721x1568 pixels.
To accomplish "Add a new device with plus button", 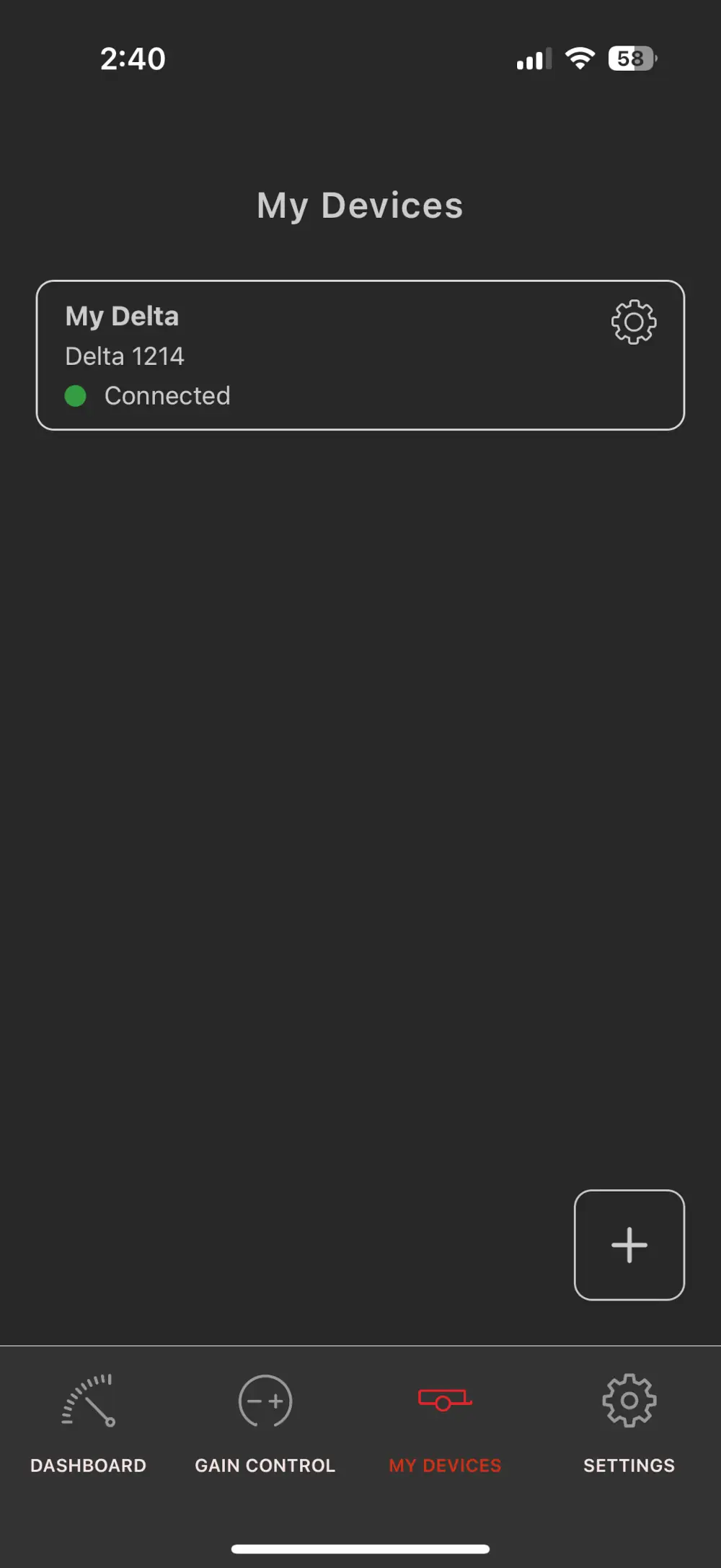I will pos(629,1245).
